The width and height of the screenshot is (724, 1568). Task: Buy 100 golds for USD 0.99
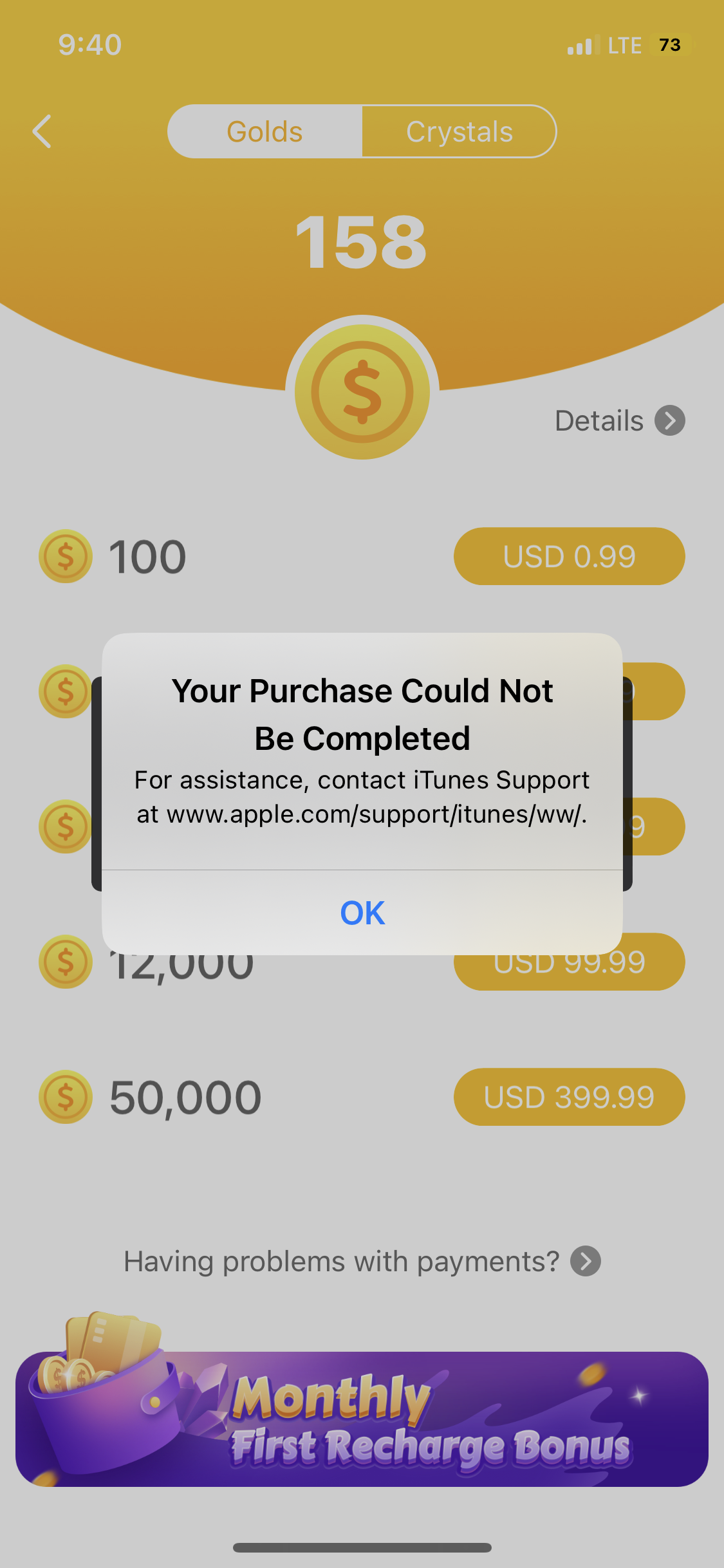tap(569, 556)
